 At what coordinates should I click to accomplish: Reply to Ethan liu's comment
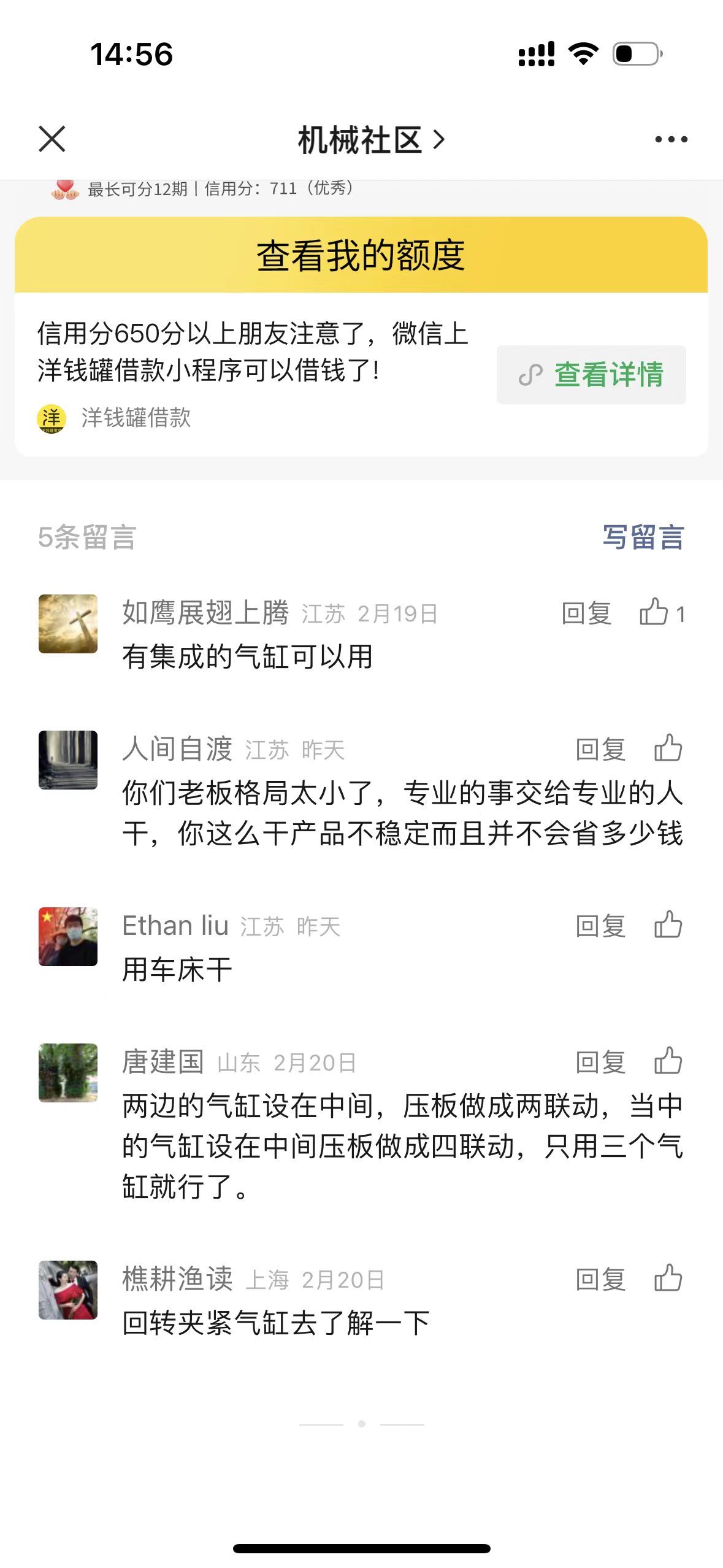(x=600, y=926)
